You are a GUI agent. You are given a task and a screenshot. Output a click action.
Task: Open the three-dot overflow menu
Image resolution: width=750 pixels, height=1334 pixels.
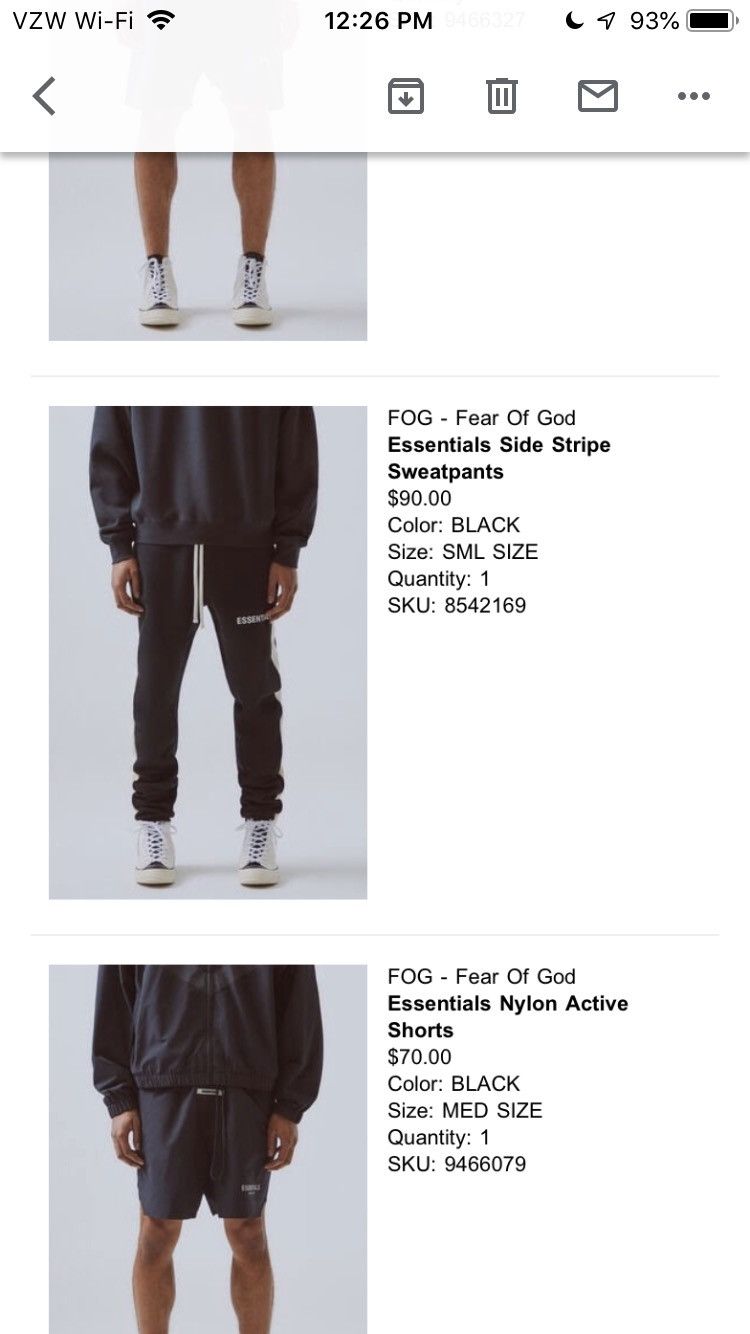[x=693, y=97]
